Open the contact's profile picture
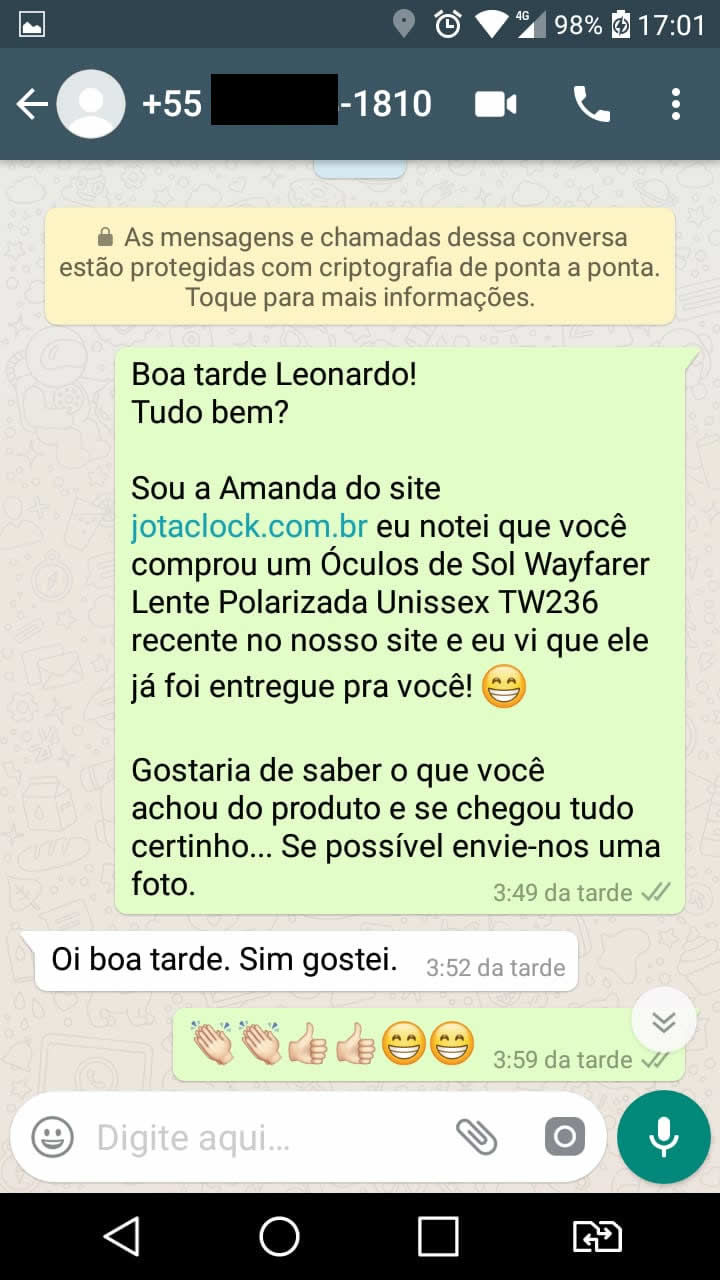 pos(91,104)
